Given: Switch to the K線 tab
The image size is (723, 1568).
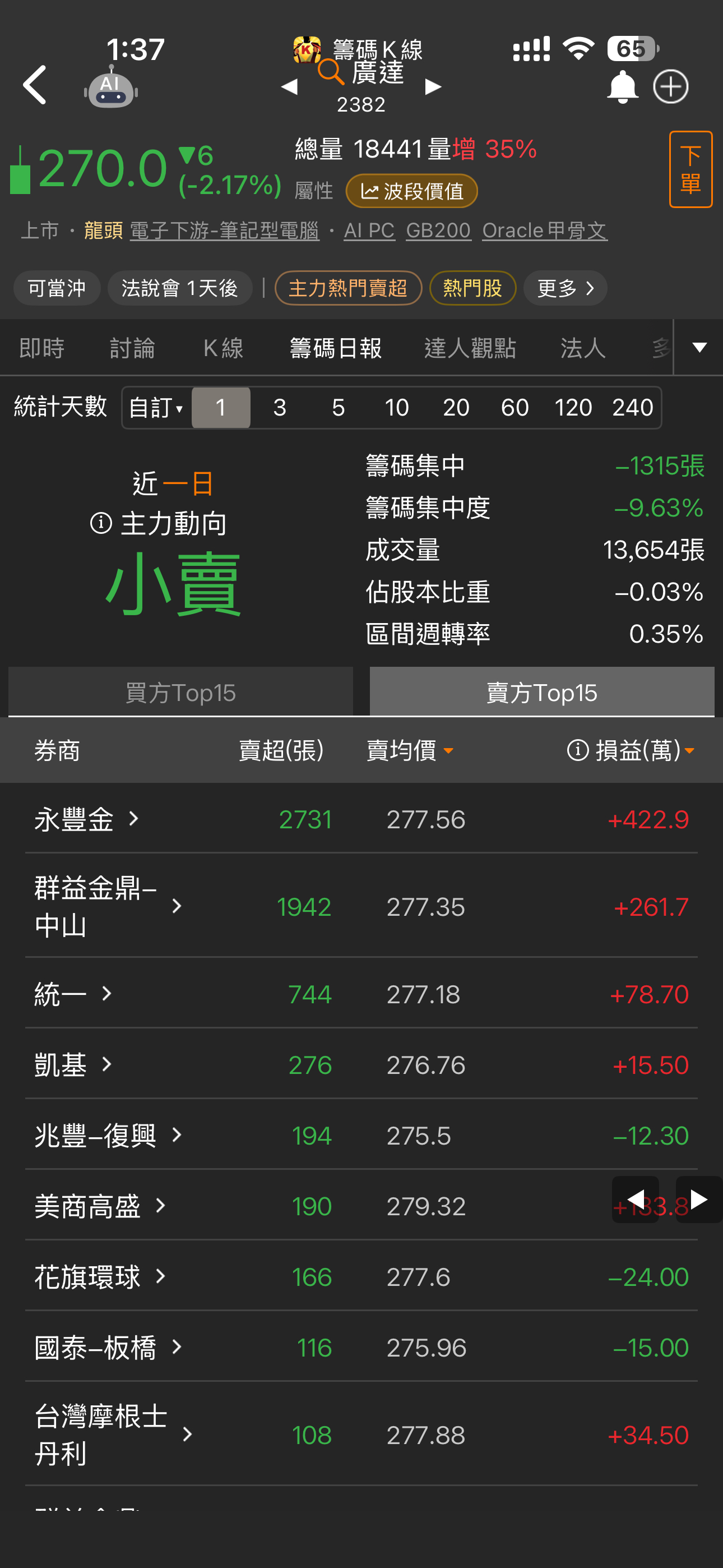Looking at the screenshot, I should 223,348.
